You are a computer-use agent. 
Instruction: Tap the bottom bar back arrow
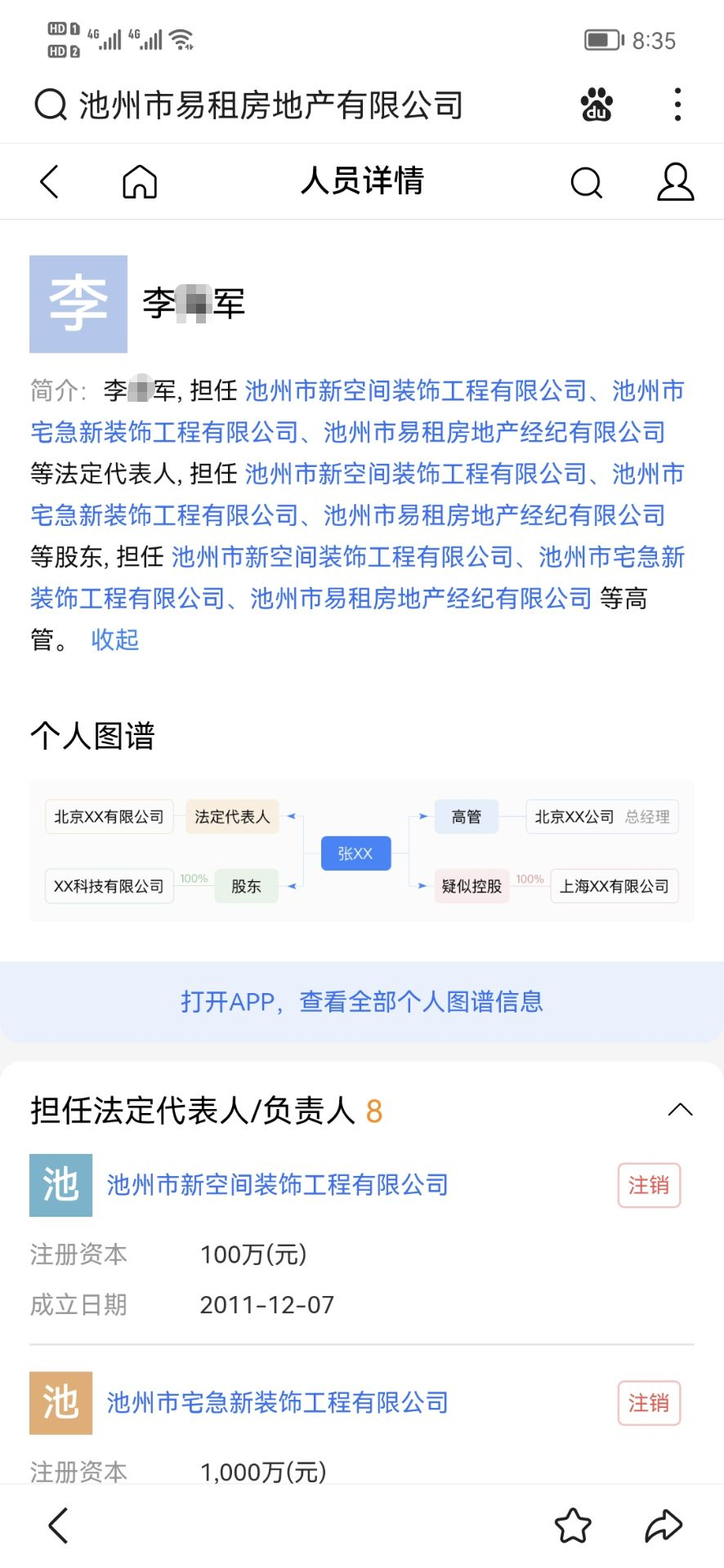tap(58, 1526)
